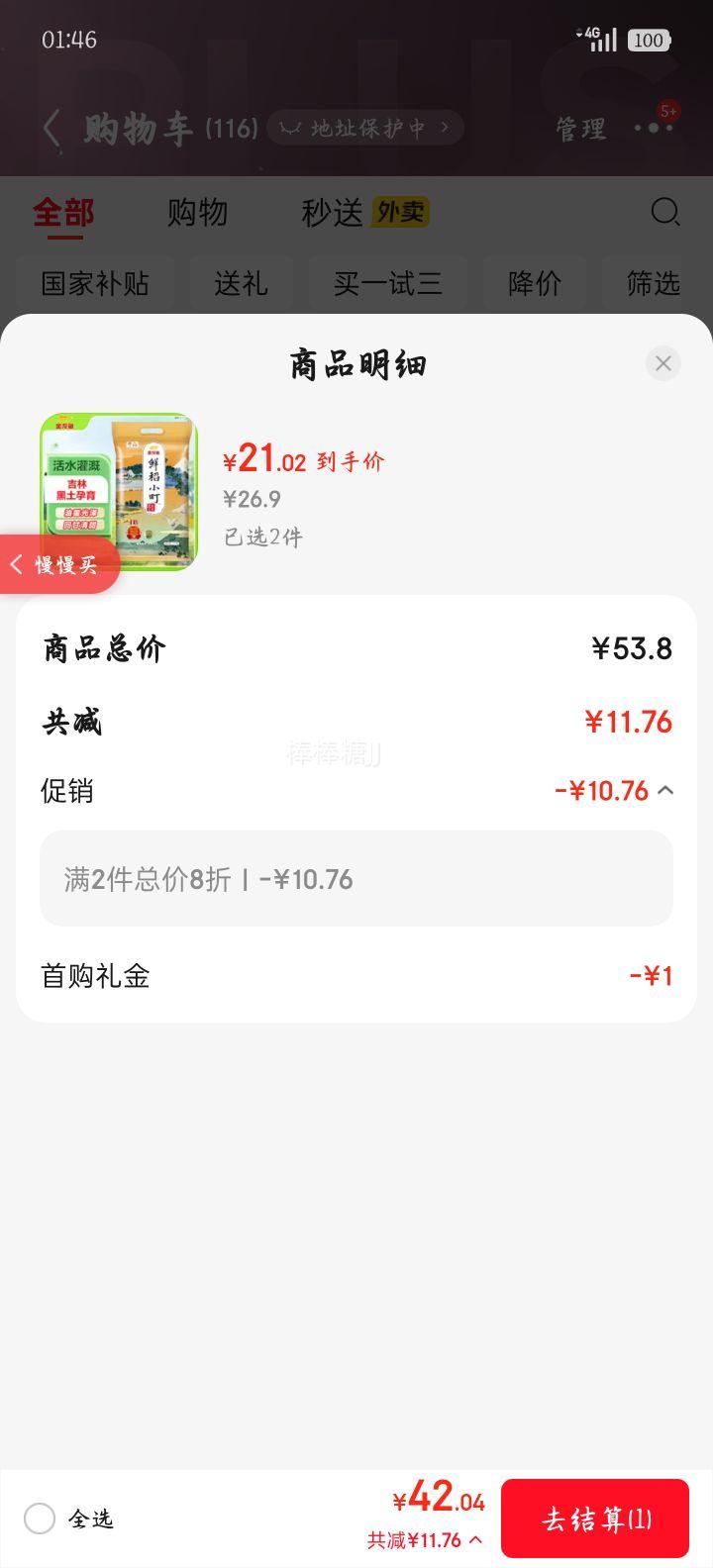This screenshot has height=1568, width=713.
Task: Tap the 去结算(1) checkout button
Action: (595, 1518)
